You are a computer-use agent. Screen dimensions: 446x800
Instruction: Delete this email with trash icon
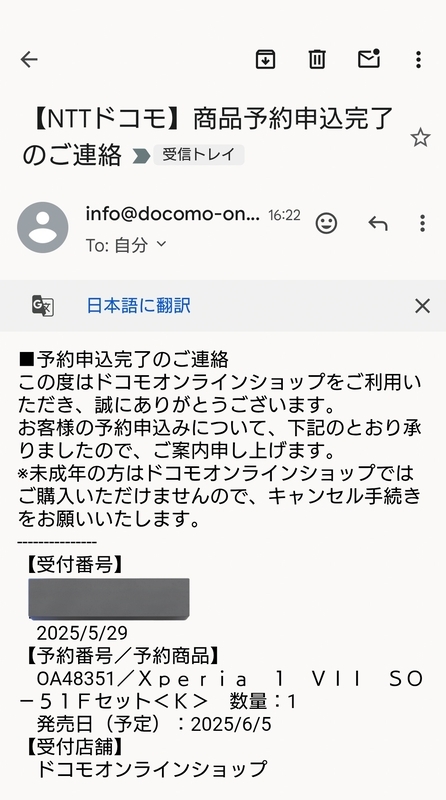pos(317,60)
